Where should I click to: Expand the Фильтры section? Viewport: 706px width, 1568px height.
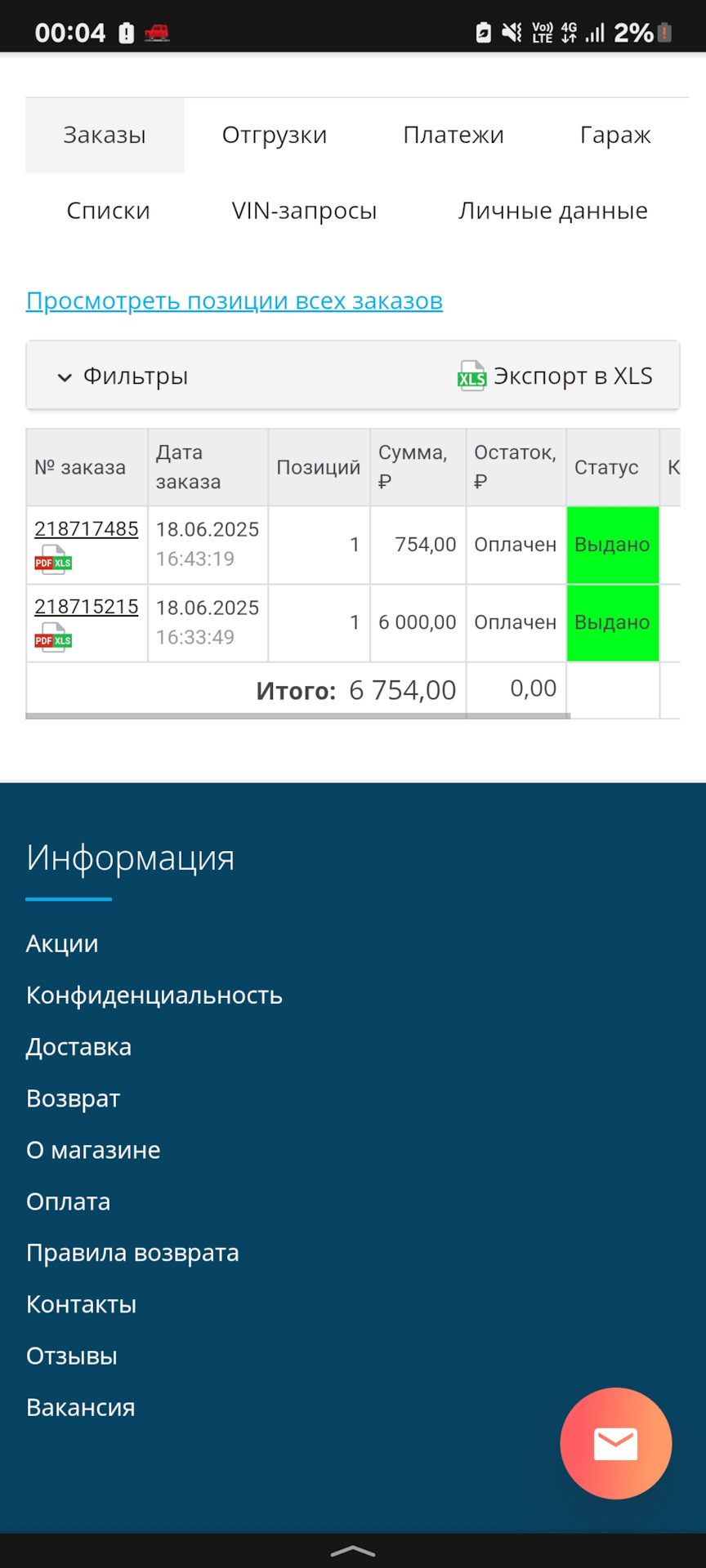(123, 376)
